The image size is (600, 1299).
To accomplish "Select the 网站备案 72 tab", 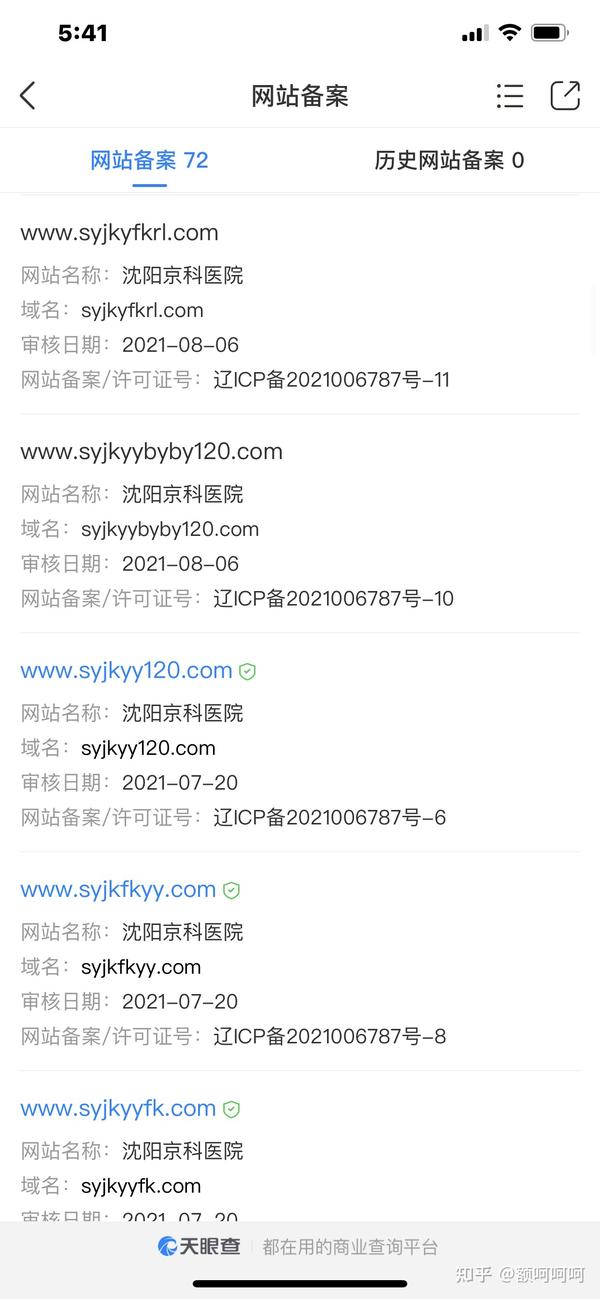I will [149, 160].
